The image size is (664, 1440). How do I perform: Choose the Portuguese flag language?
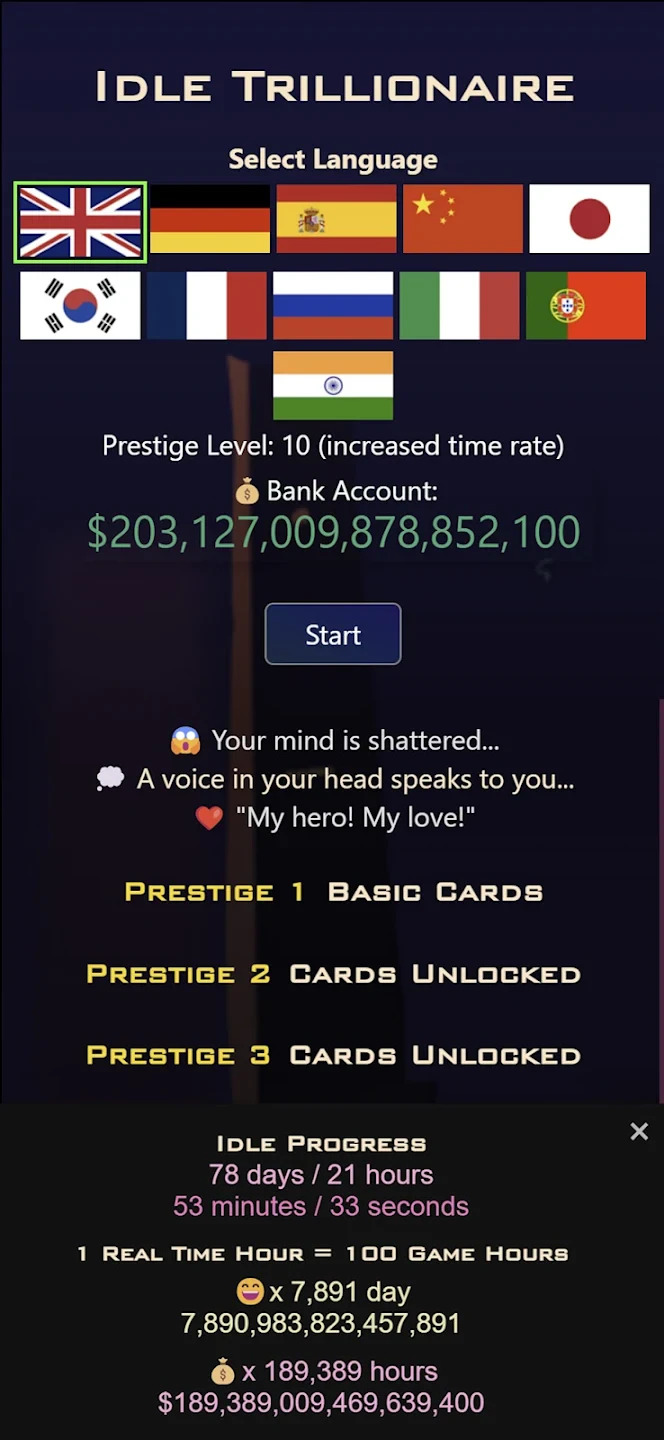586,305
